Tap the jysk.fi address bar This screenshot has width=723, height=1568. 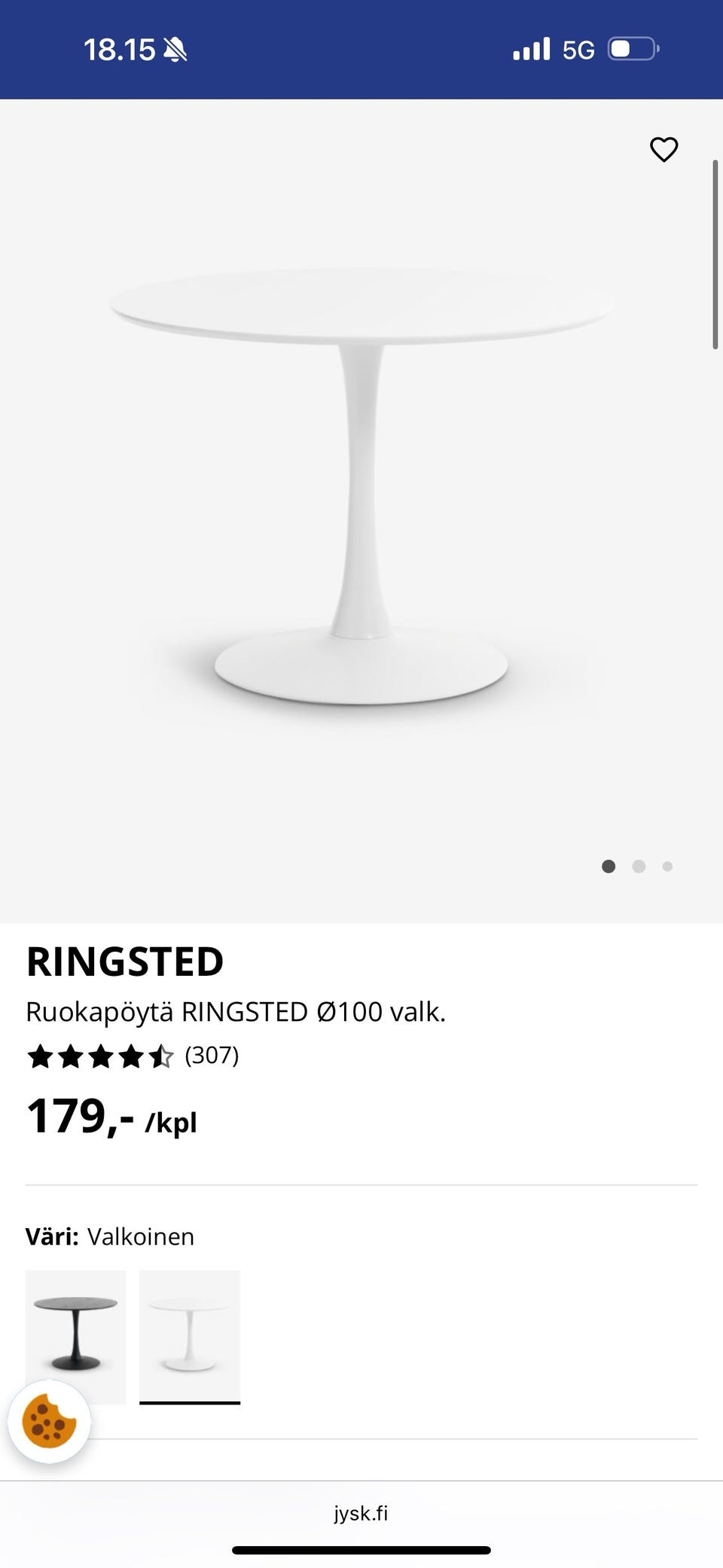point(361,1513)
